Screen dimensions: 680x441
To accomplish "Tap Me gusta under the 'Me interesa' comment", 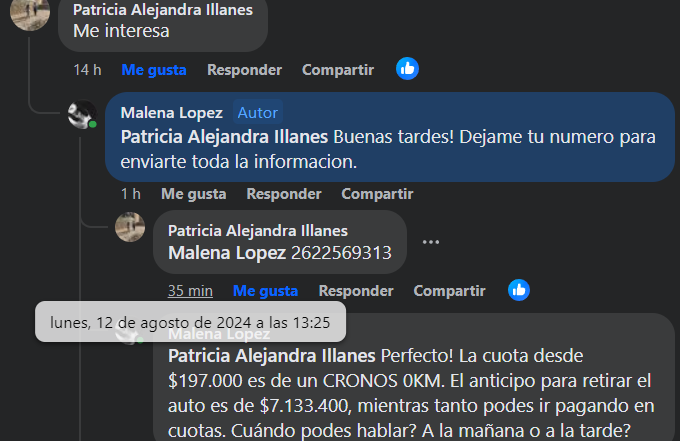I will (x=154, y=70).
